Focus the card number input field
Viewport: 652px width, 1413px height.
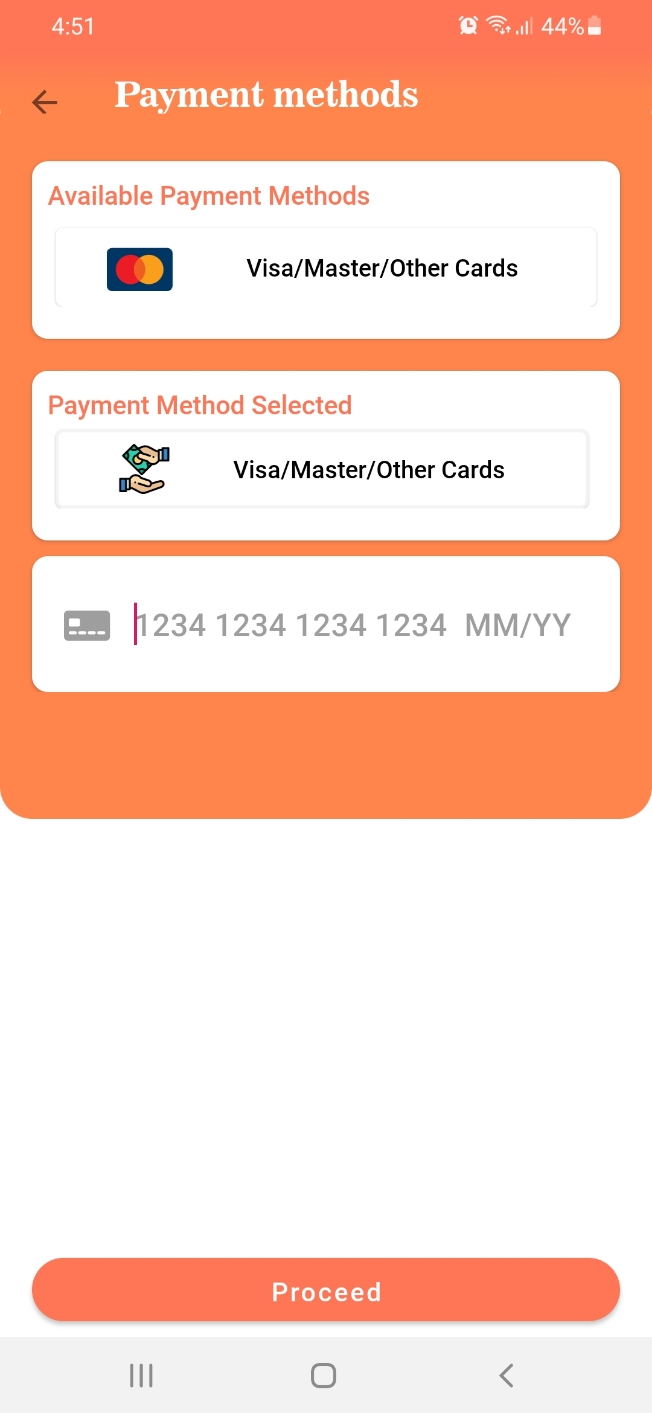tap(290, 626)
